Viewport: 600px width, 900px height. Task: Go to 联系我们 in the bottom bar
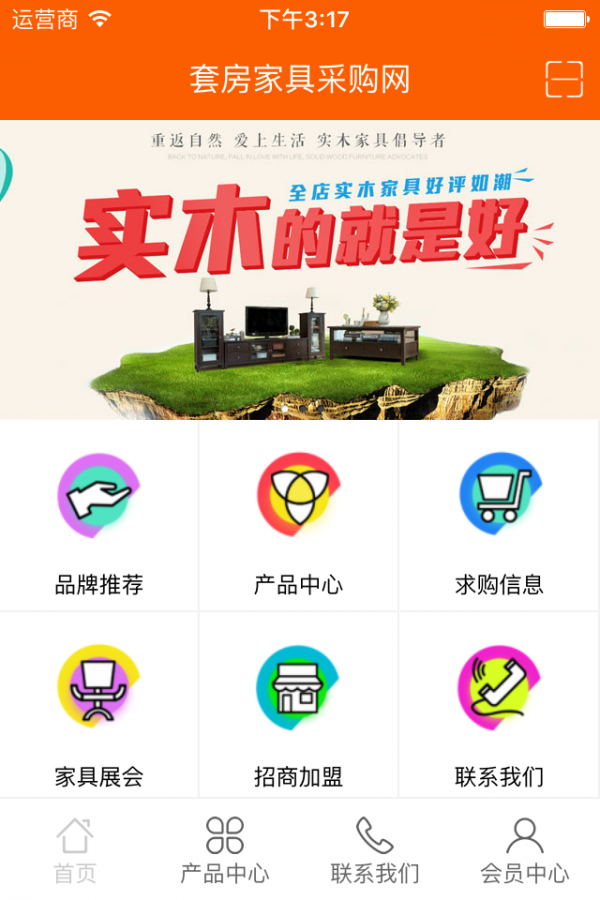[x=375, y=850]
